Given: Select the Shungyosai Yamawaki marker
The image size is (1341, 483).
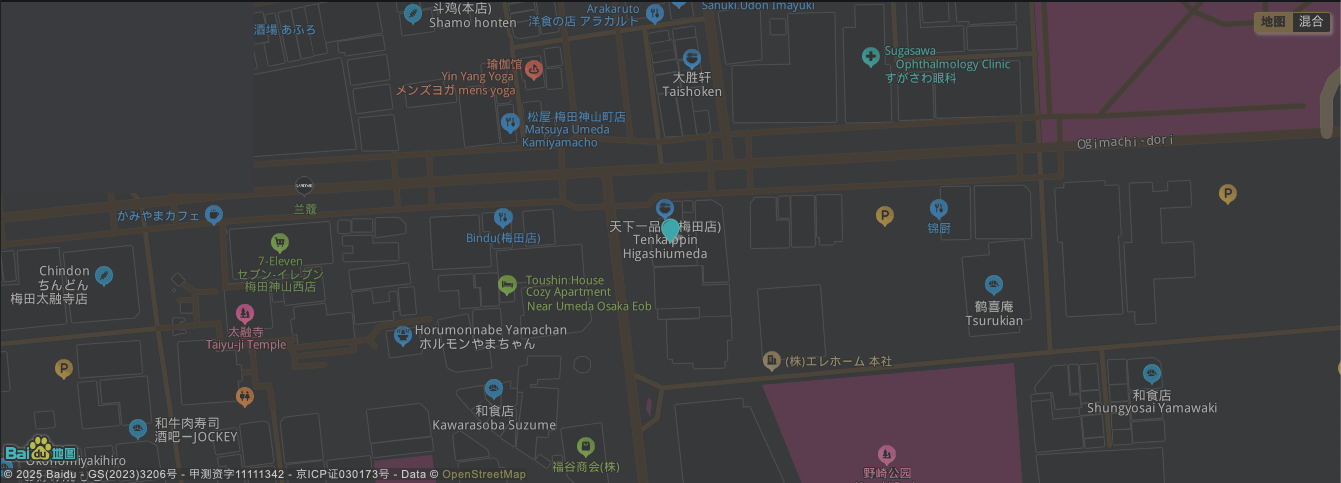Looking at the screenshot, I should click(x=1152, y=373).
